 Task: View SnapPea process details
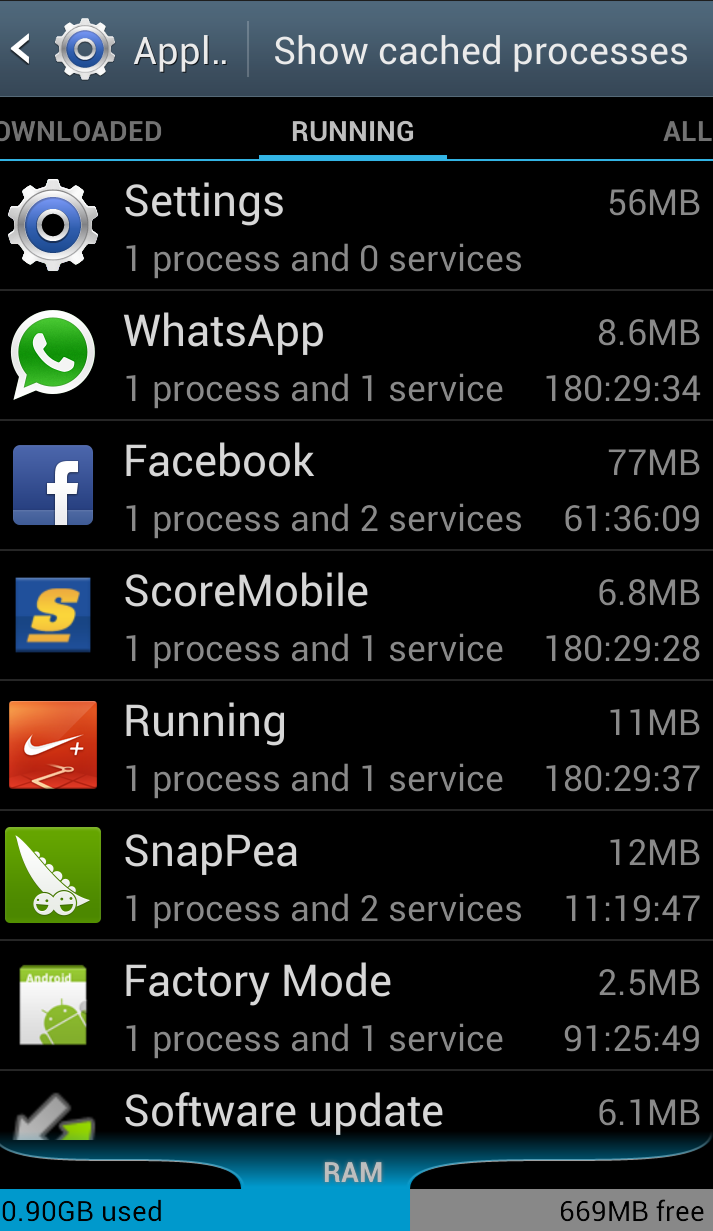(x=356, y=876)
